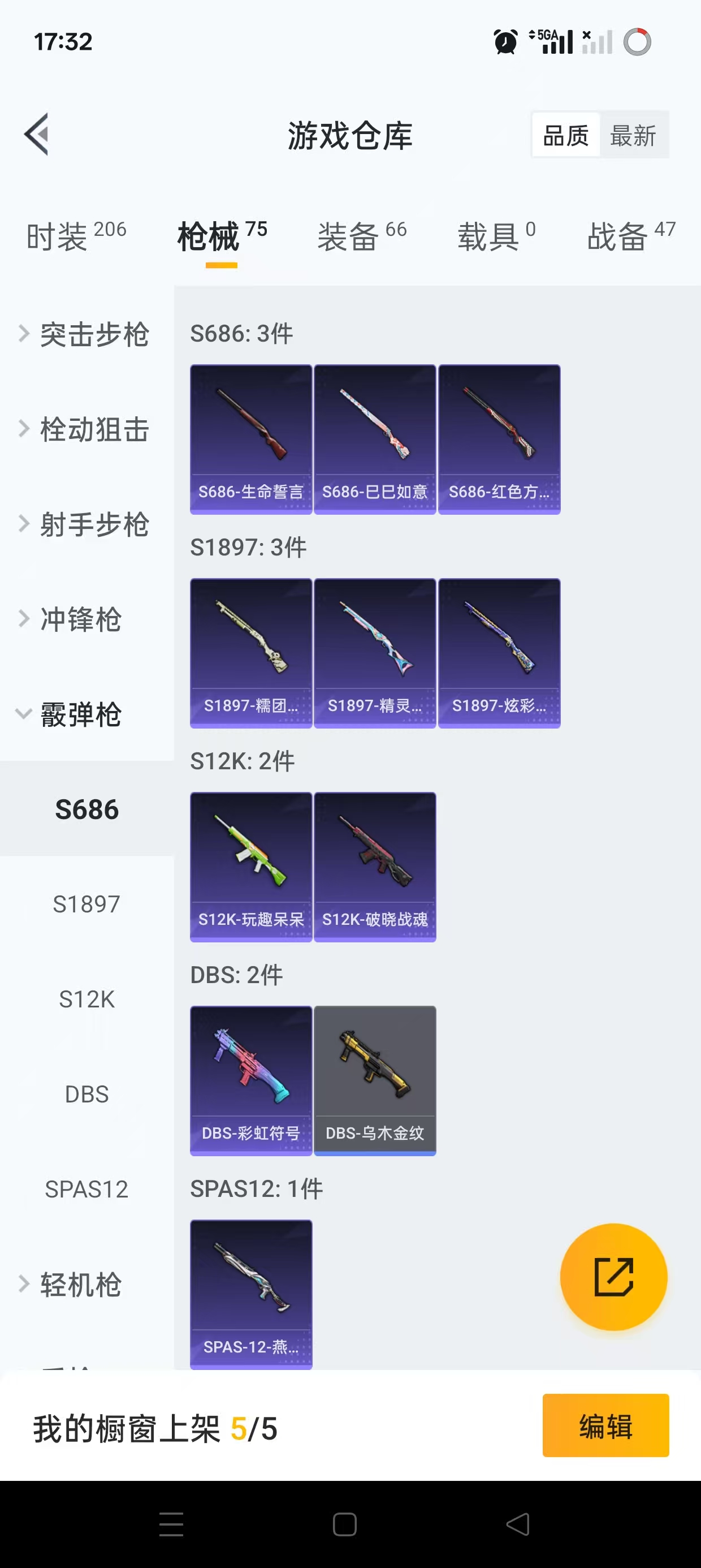The width and height of the screenshot is (701, 1568).
Task: Tap the orange share floating button
Action: pos(613,1277)
